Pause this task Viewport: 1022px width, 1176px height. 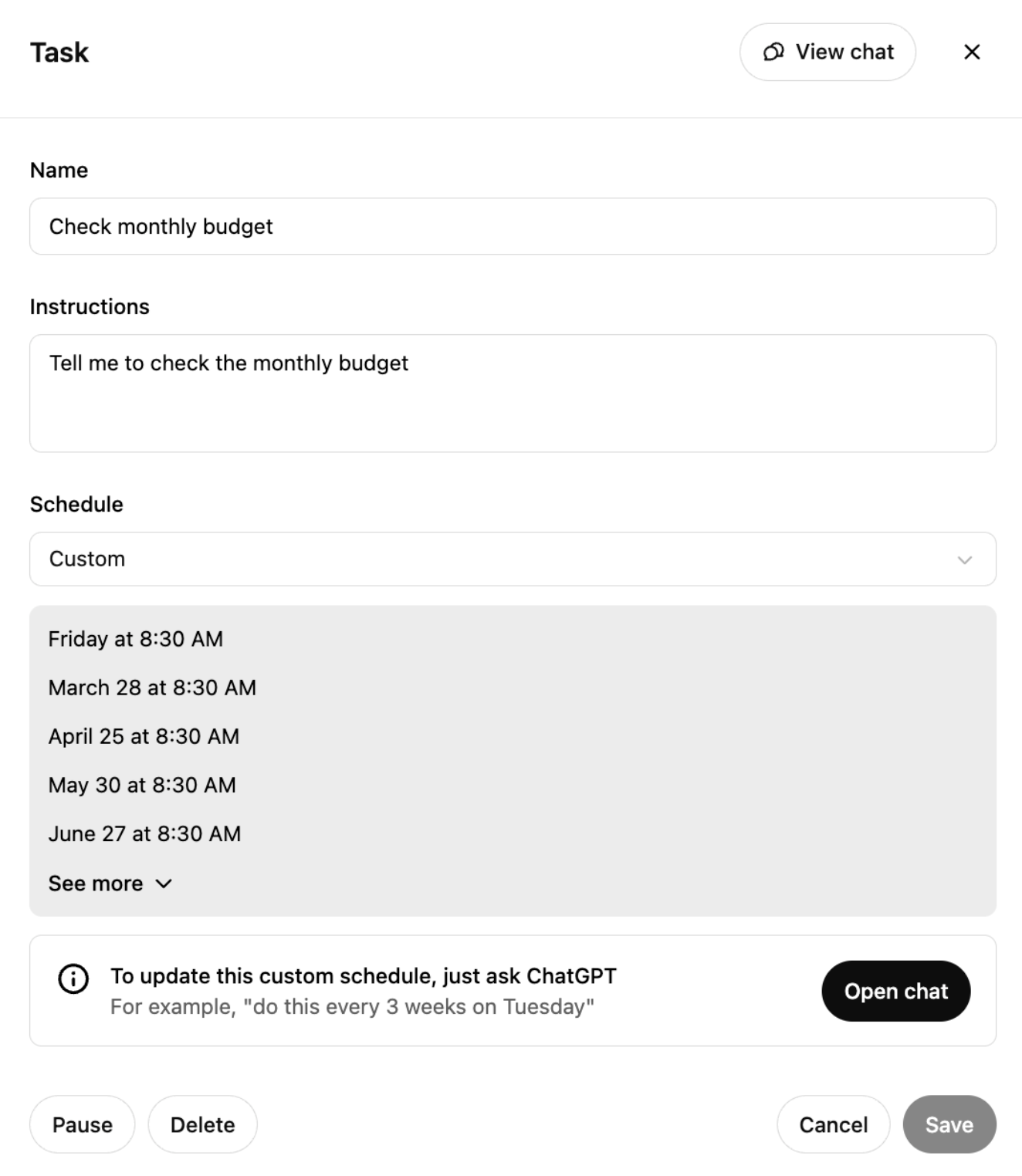point(82,1124)
